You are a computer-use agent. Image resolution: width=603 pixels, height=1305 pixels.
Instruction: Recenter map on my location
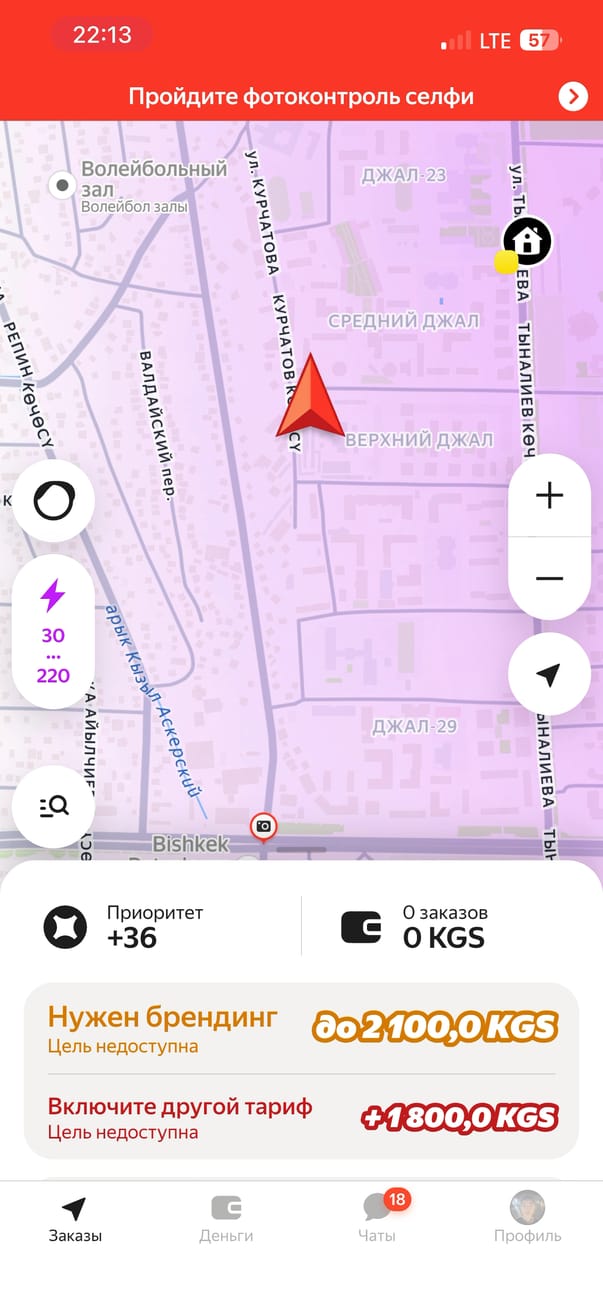point(549,675)
